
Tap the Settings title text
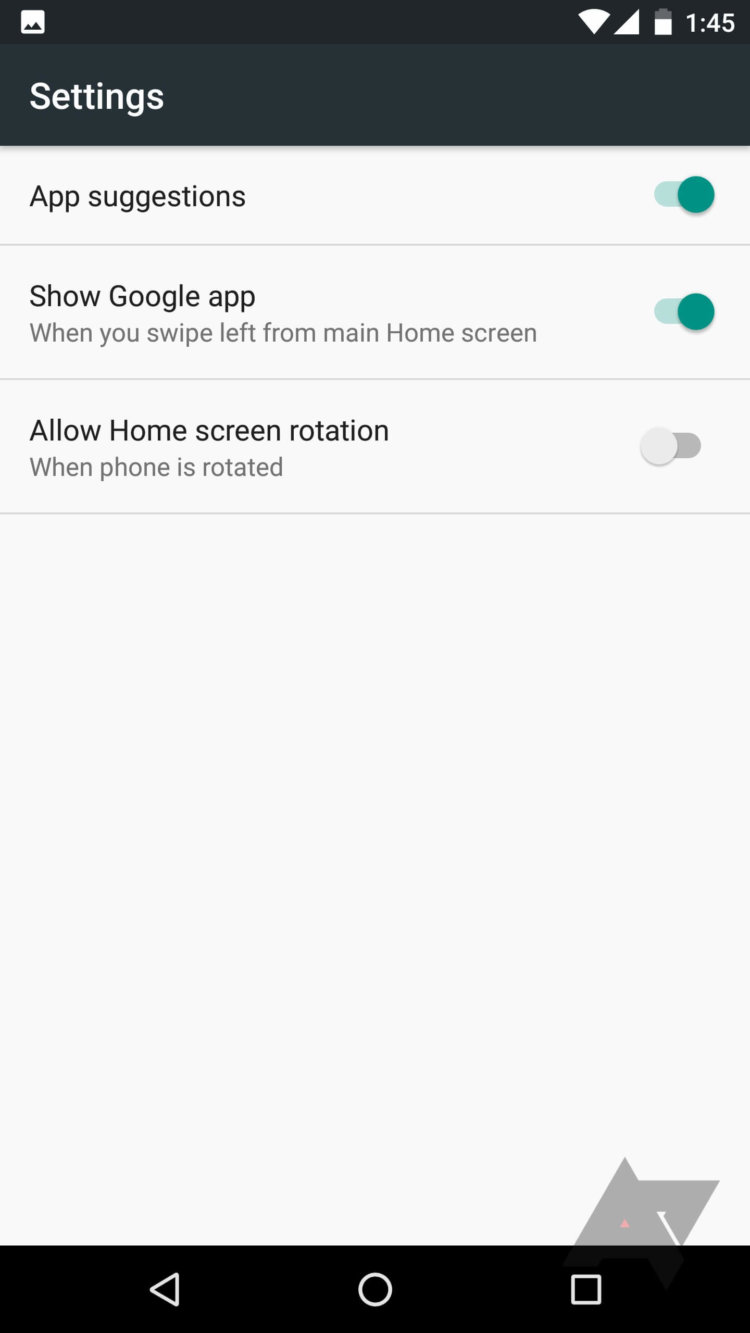tap(96, 96)
